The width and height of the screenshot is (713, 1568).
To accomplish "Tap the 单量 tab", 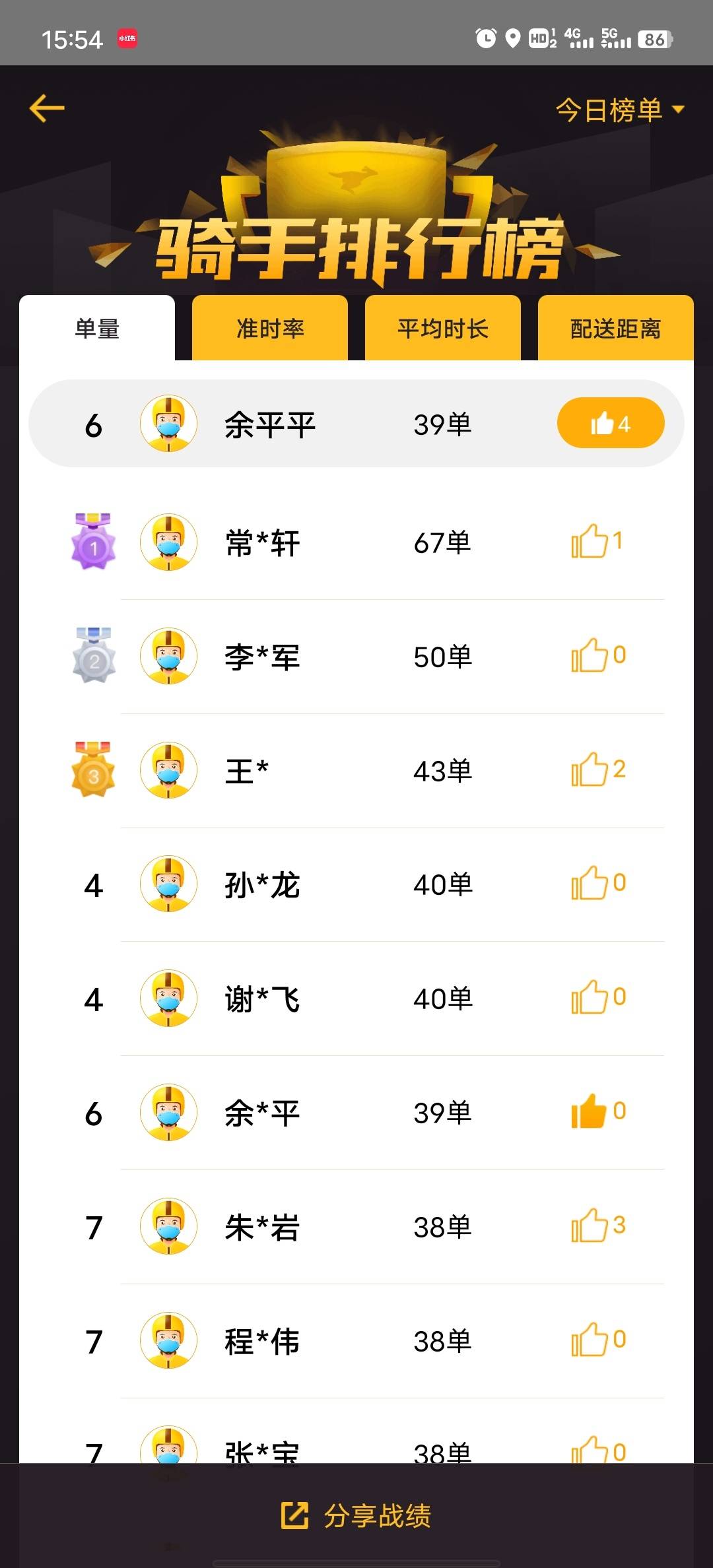I will click(97, 329).
